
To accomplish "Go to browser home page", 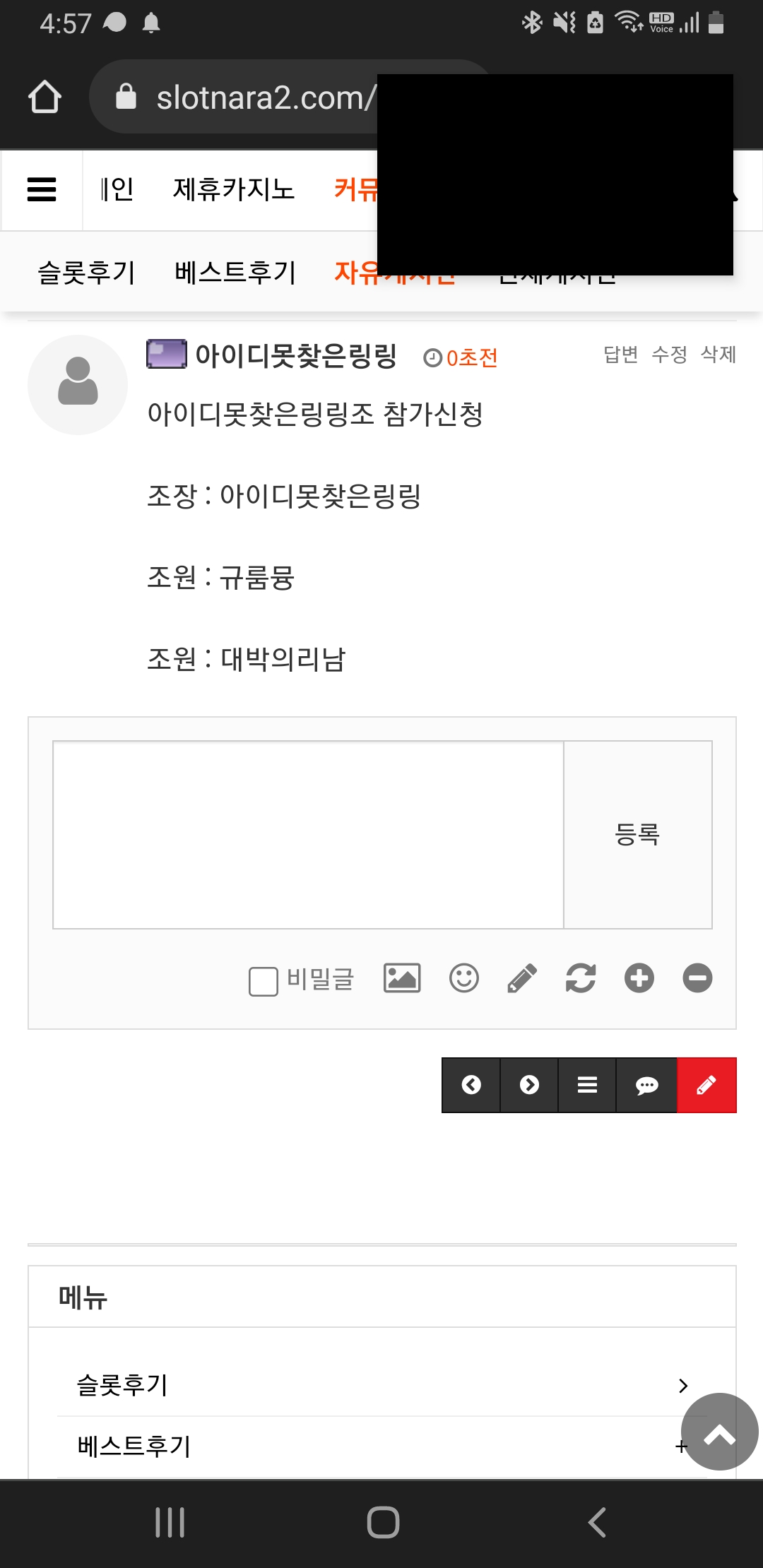I will coord(45,97).
